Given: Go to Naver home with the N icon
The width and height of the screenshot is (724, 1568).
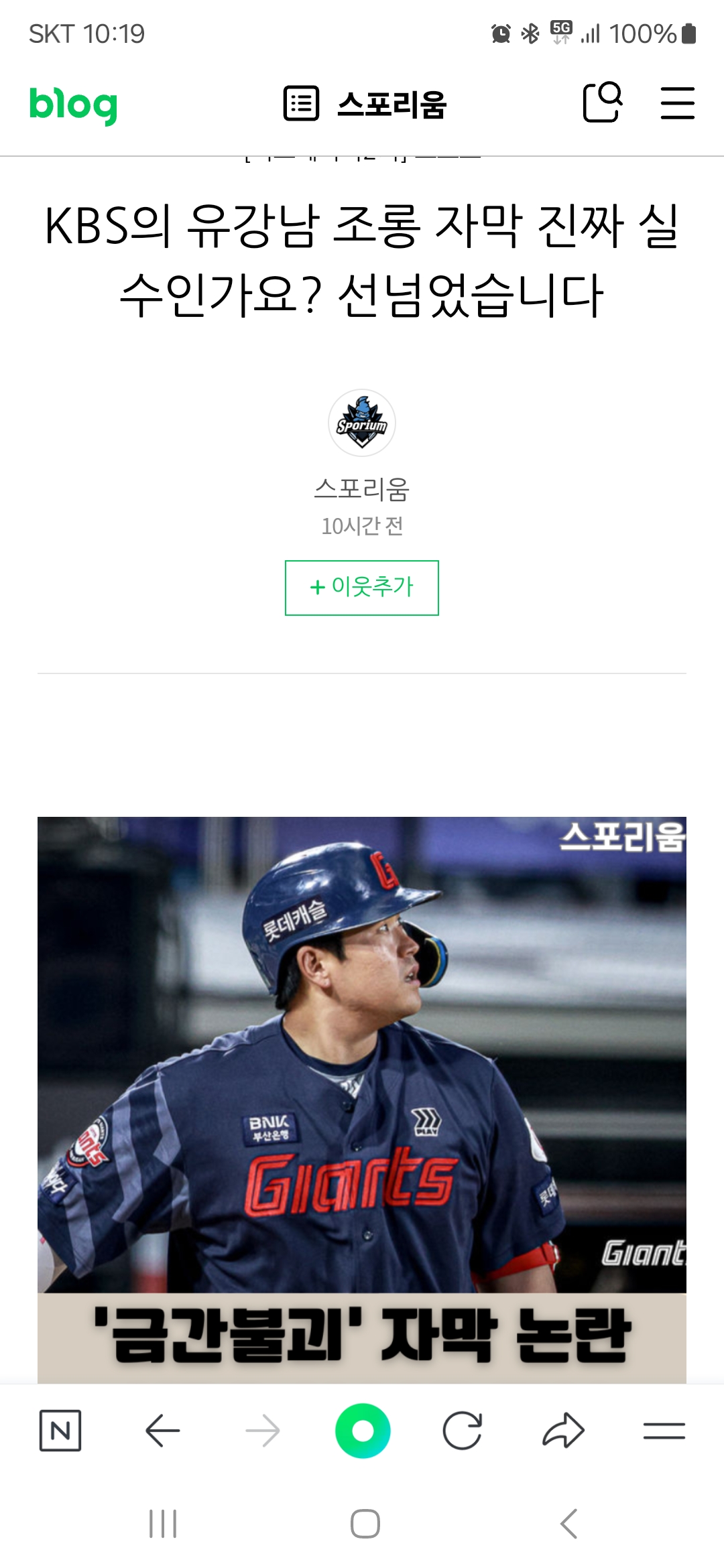Looking at the screenshot, I should click(60, 1431).
